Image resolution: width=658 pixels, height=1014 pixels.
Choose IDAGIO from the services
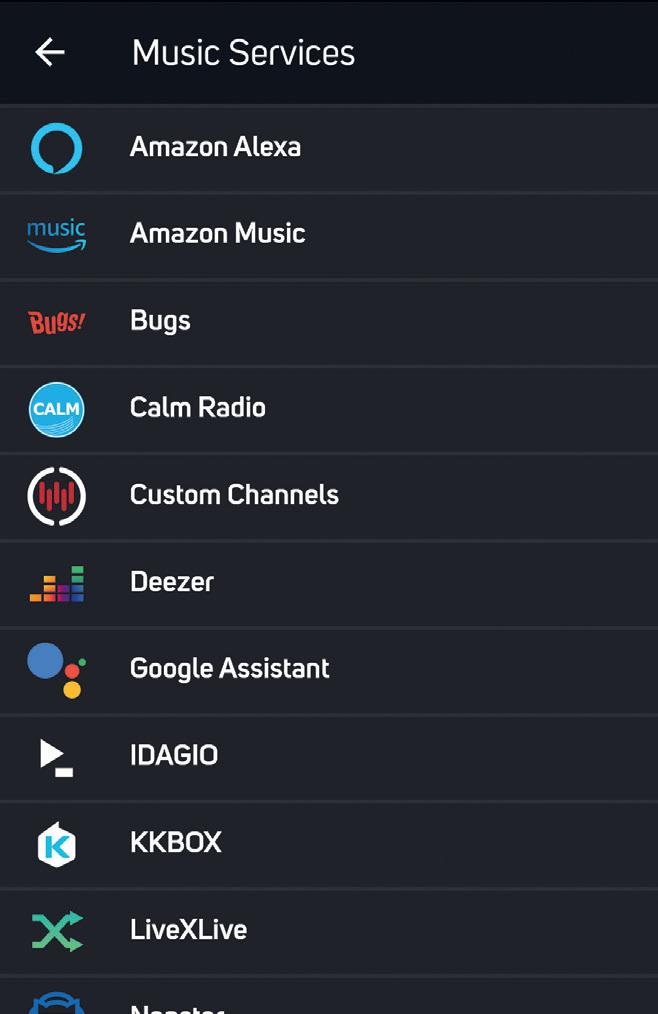point(174,756)
